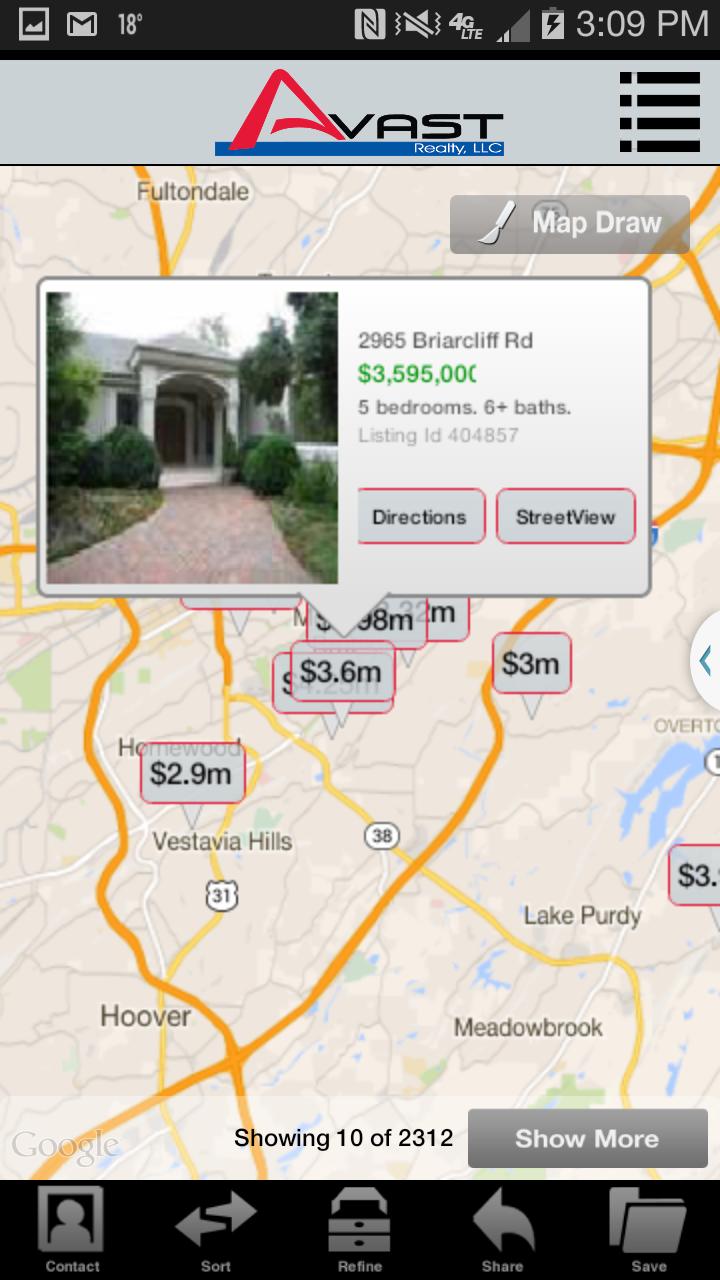Image resolution: width=720 pixels, height=1280 pixels.
Task: Open the Contact tab
Action: point(72,1230)
